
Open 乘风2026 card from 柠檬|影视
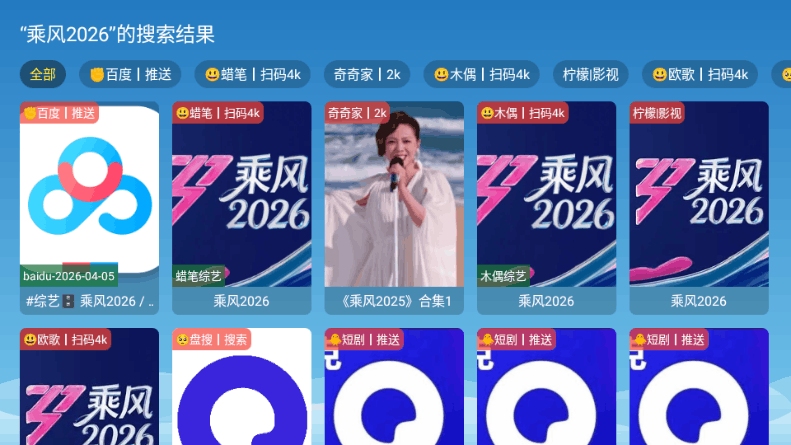click(698, 207)
